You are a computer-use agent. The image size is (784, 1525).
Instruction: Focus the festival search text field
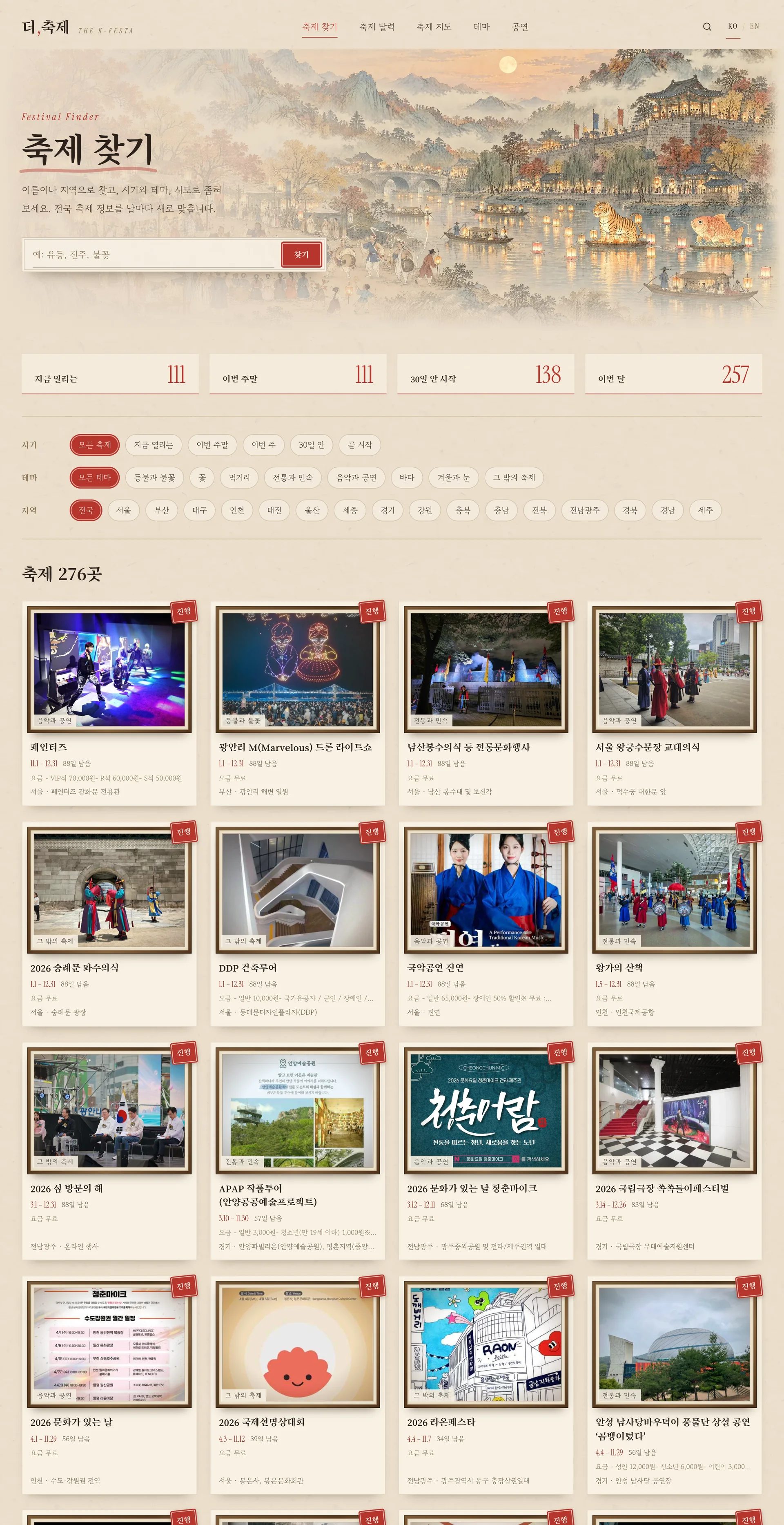153,255
